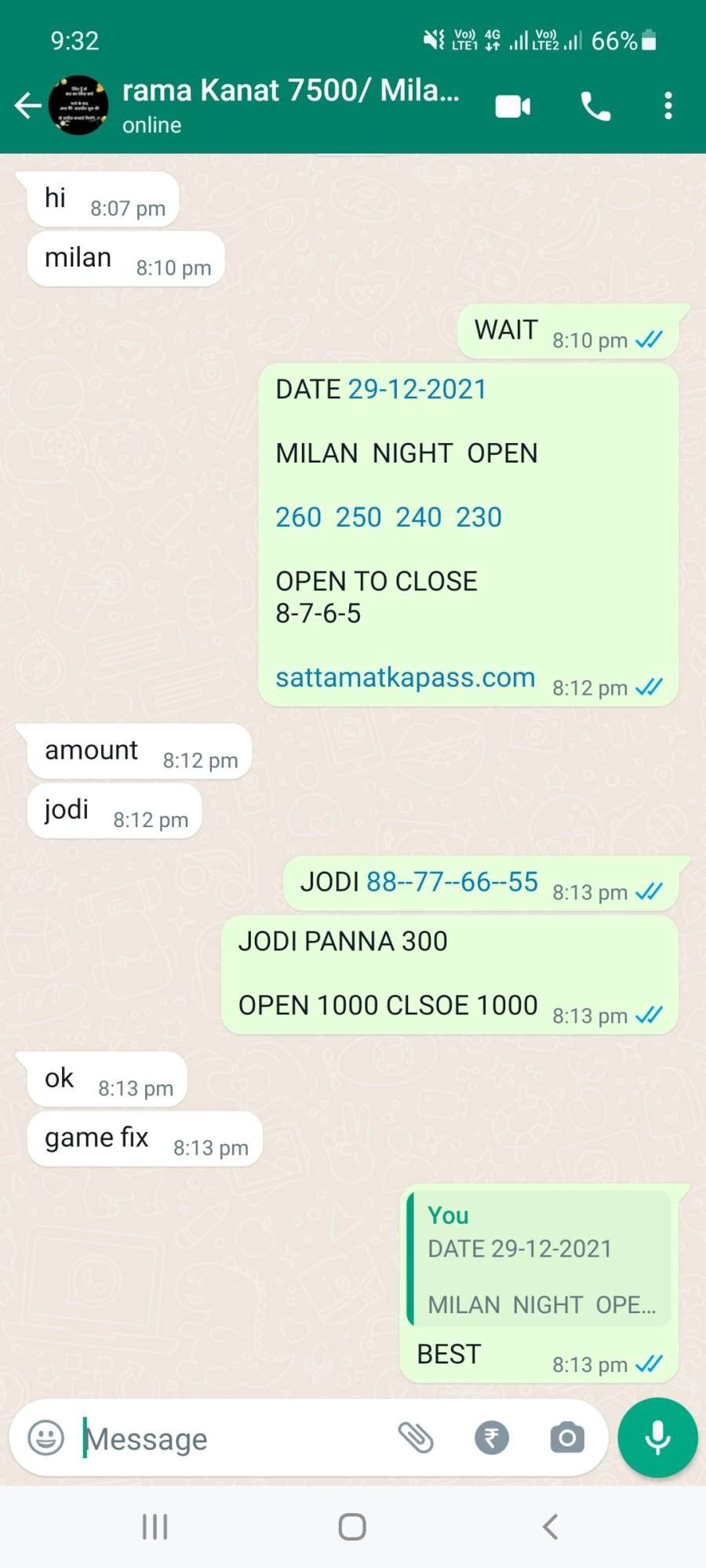The image size is (706, 1568).
Task: Open recent apps from the navigation bar
Action: [155, 1527]
